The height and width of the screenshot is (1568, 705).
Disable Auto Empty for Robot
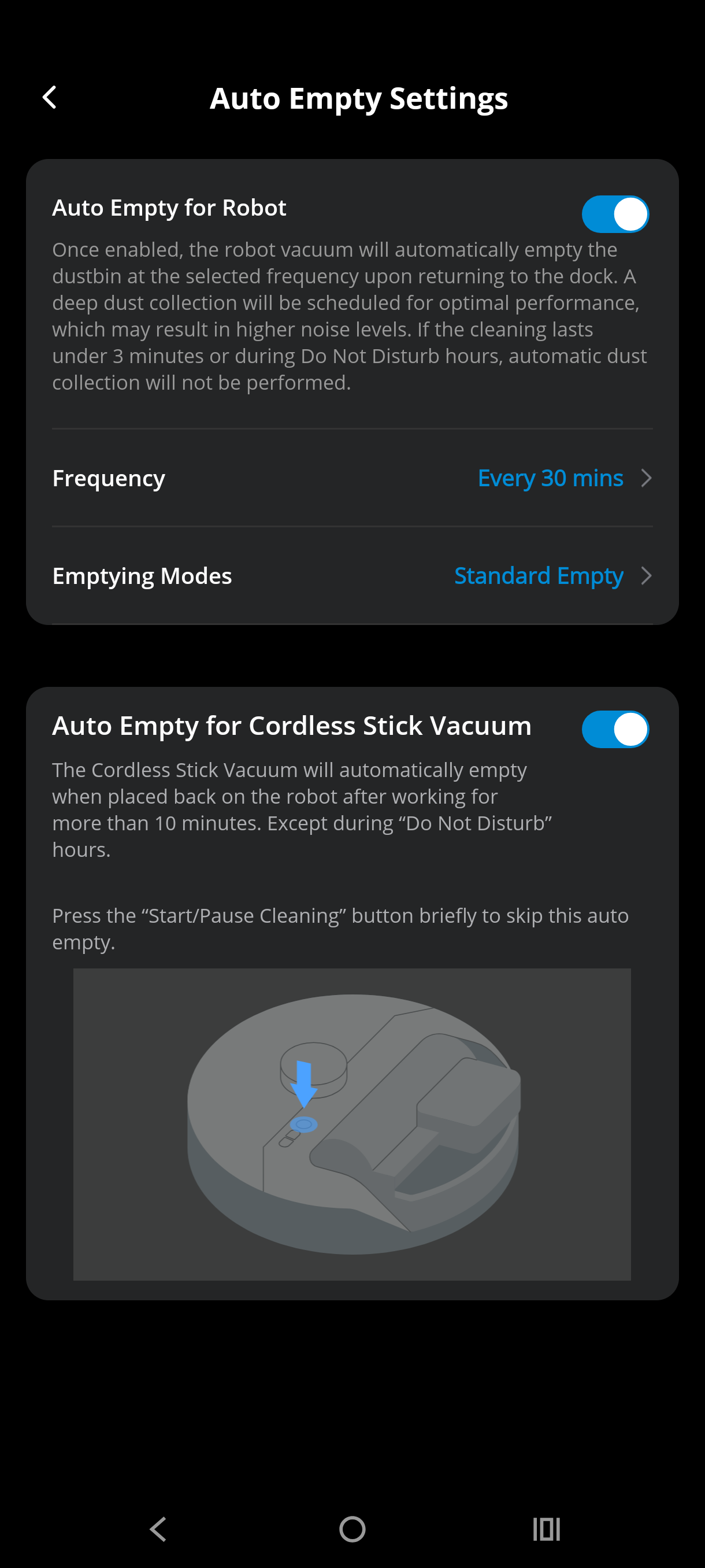[x=615, y=215]
